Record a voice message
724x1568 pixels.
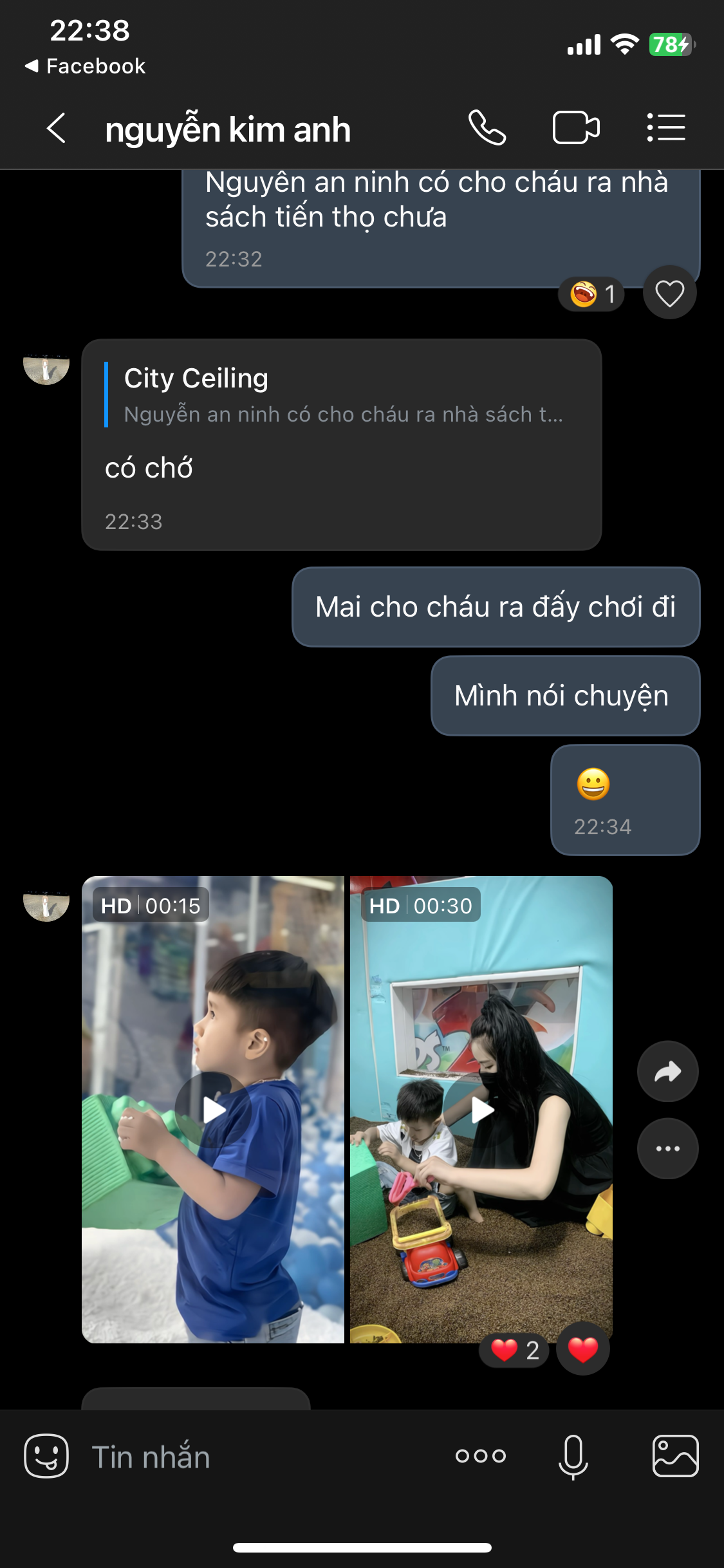[x=573, y=1456]
